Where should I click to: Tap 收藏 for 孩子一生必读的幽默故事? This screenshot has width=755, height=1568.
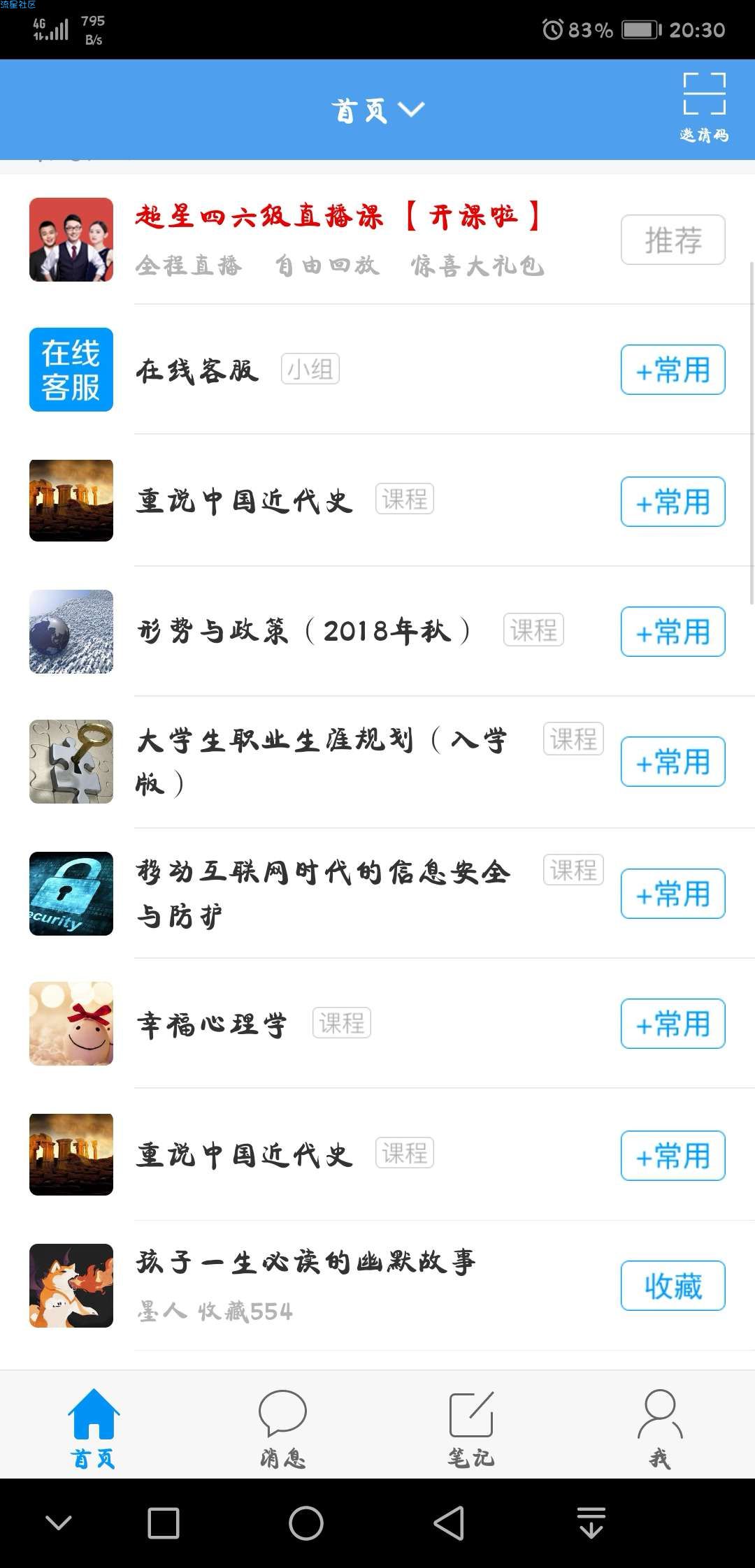tap(673, 1286)
